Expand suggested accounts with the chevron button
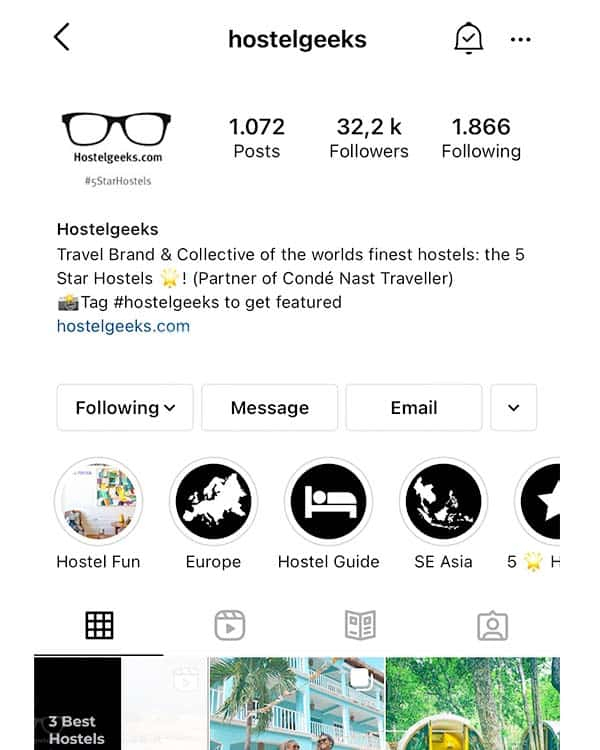This screenshot has width=600, height=750. tap(514, 407)
